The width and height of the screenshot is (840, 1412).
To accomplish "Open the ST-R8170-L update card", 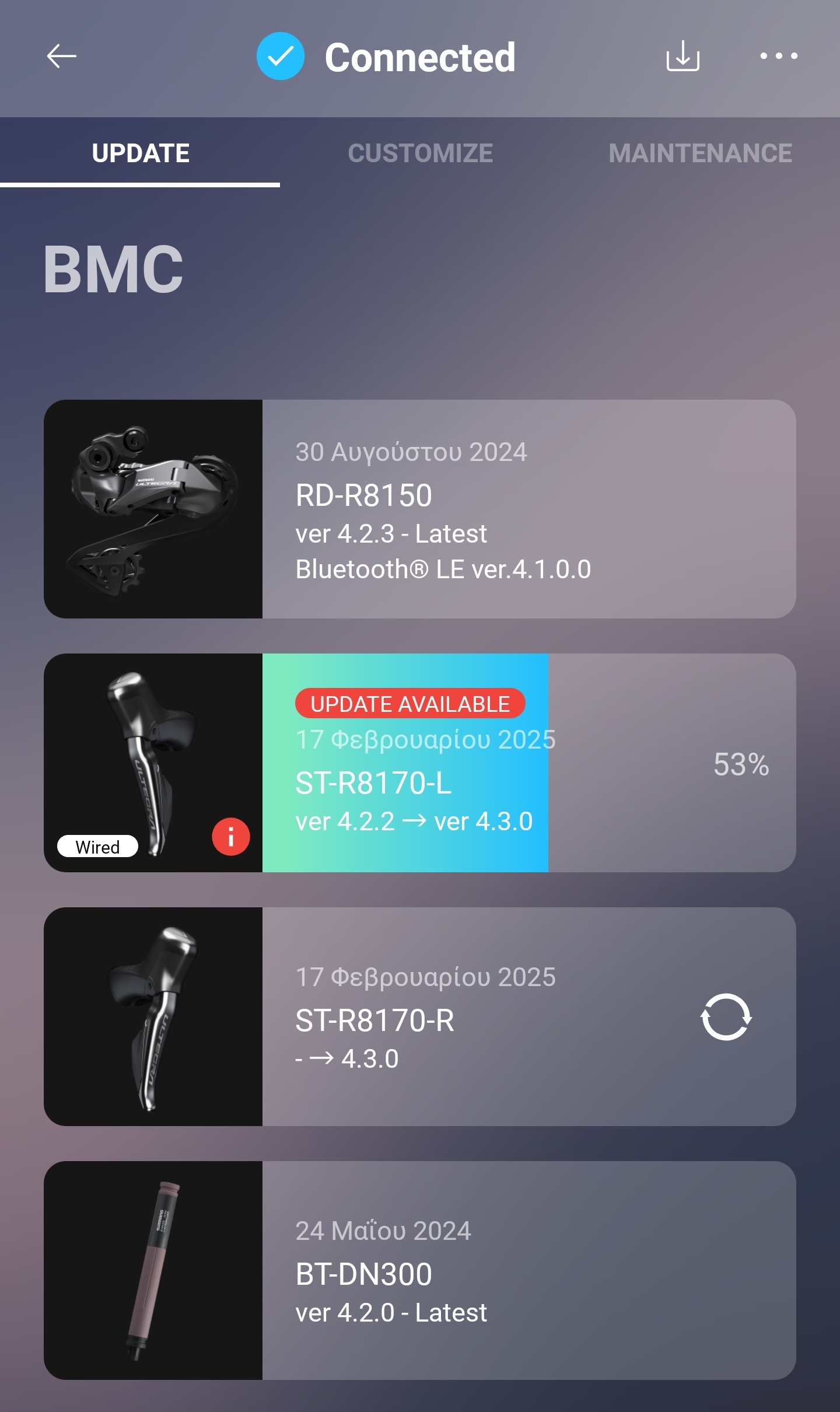I will (x=420, y=763).
